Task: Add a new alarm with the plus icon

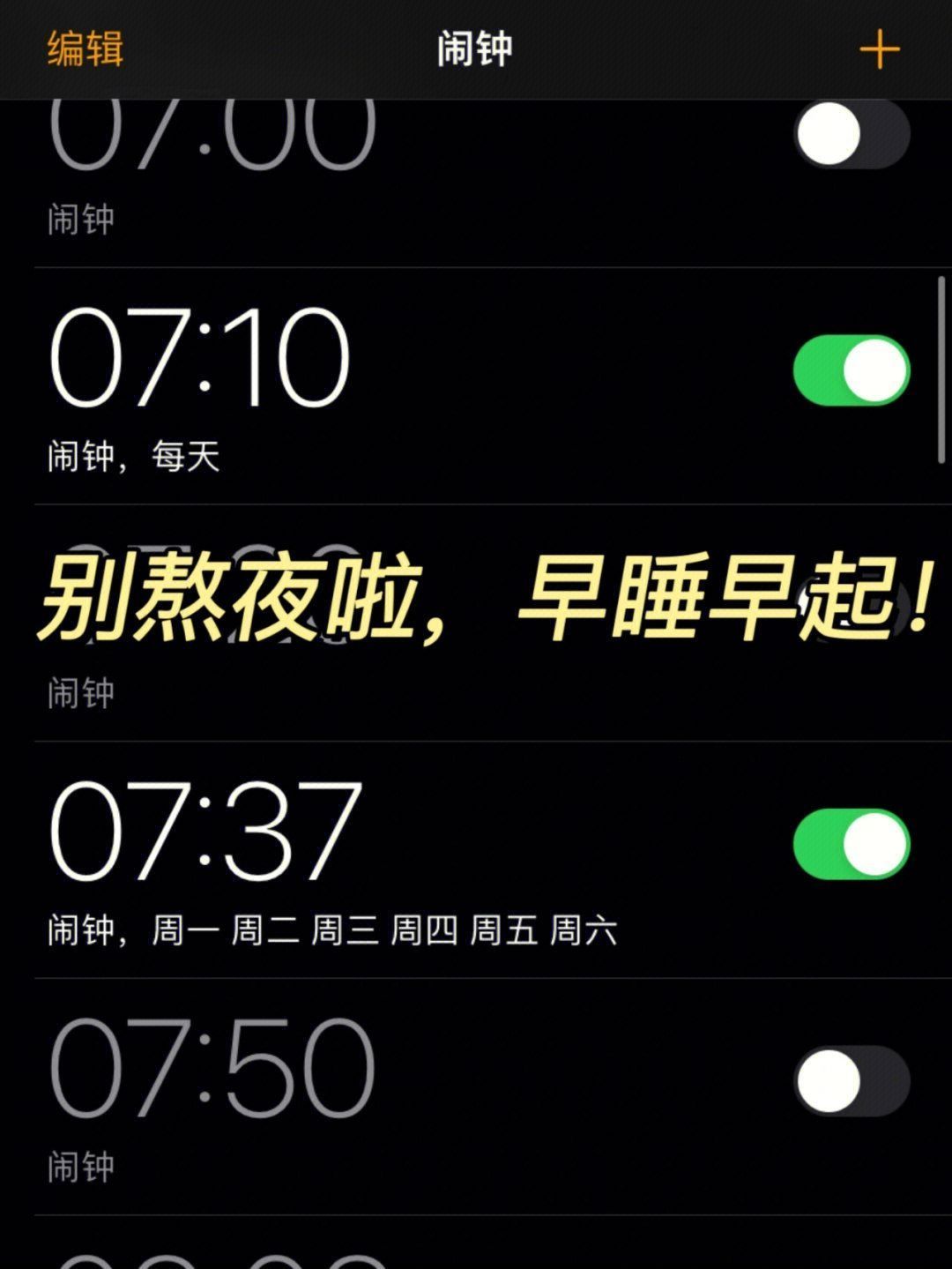Action: [x=879, y=49]
